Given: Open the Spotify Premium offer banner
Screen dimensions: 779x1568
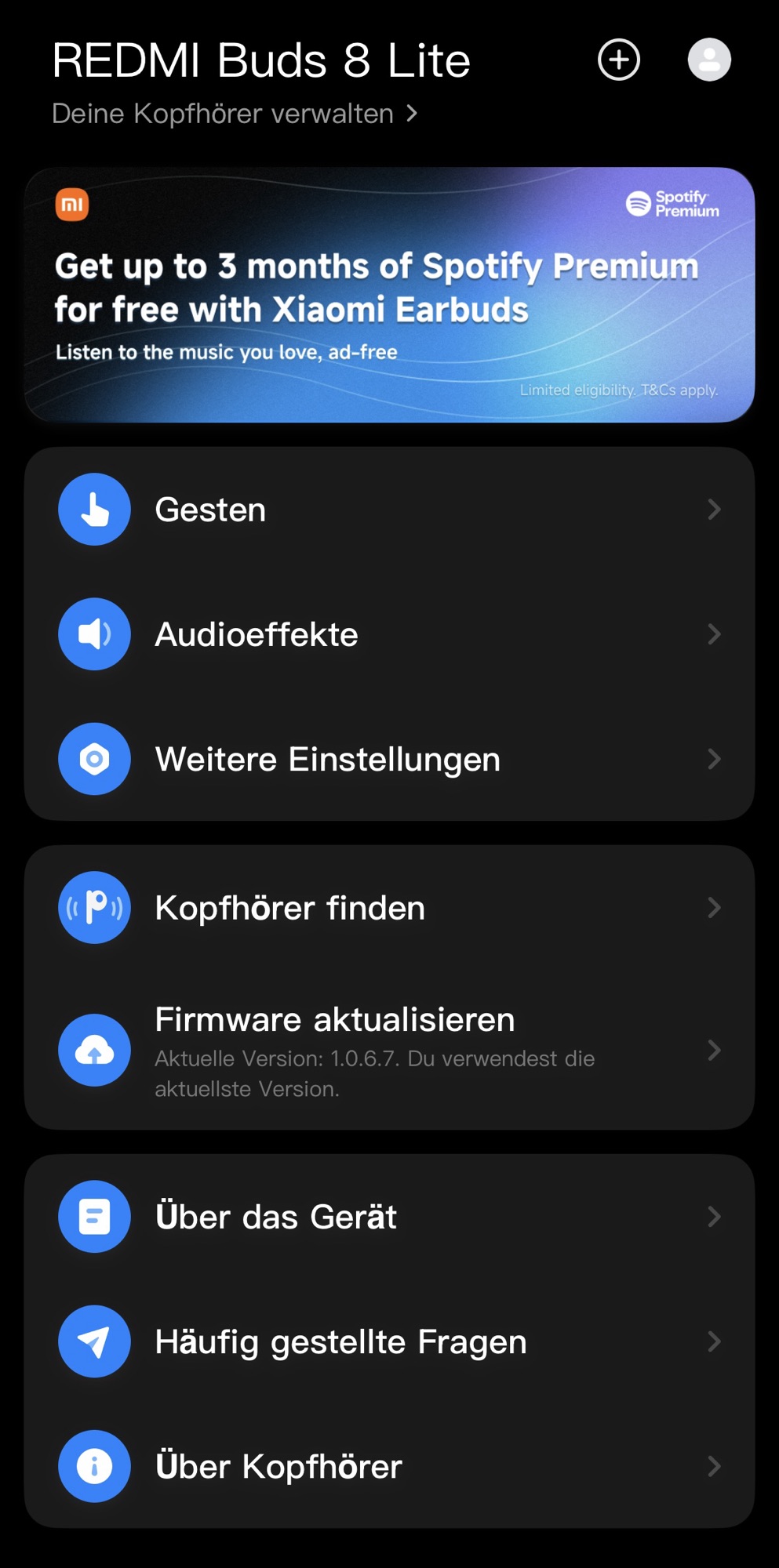Looking at the screenshot, I should [x=389, y=295].
